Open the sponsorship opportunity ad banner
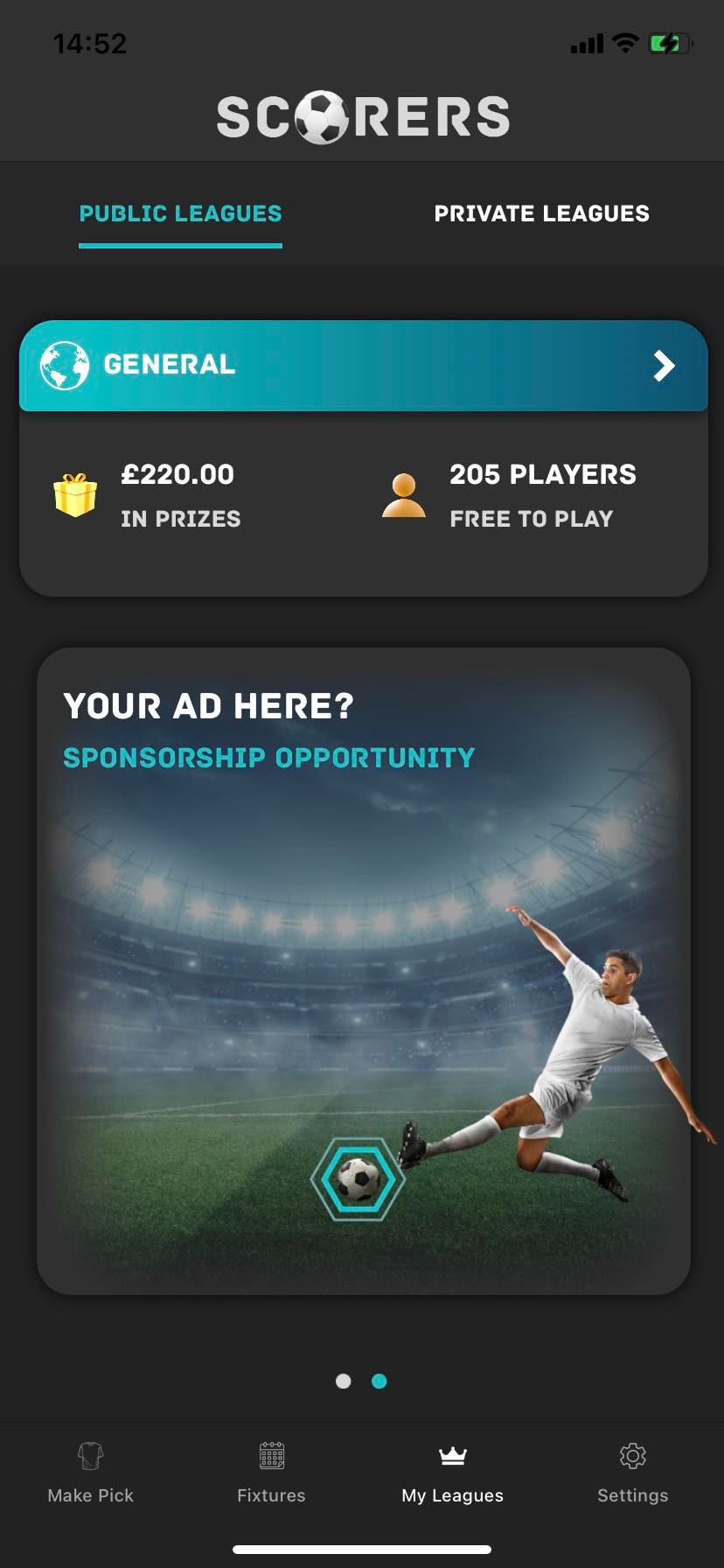 tap(363, 971)
